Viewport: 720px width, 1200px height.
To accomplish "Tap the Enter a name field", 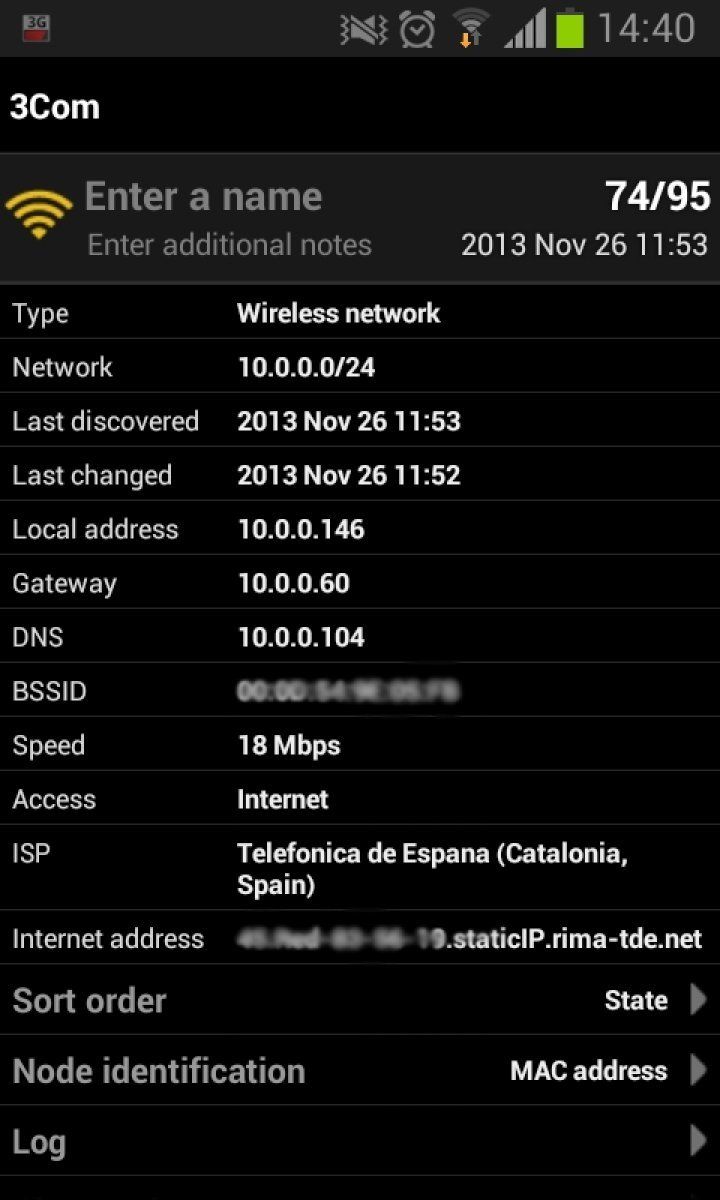I will point(203,196).
